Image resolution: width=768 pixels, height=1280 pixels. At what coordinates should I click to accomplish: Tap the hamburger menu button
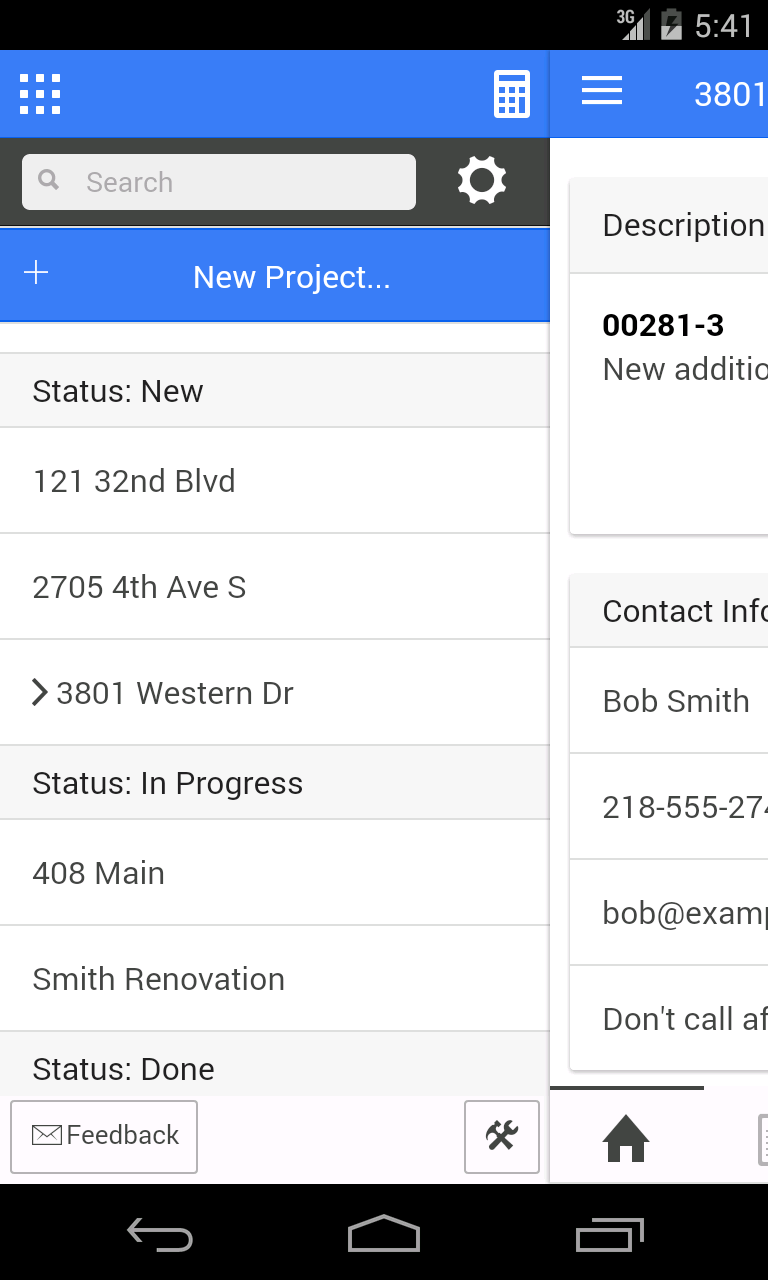pos(602,92)
